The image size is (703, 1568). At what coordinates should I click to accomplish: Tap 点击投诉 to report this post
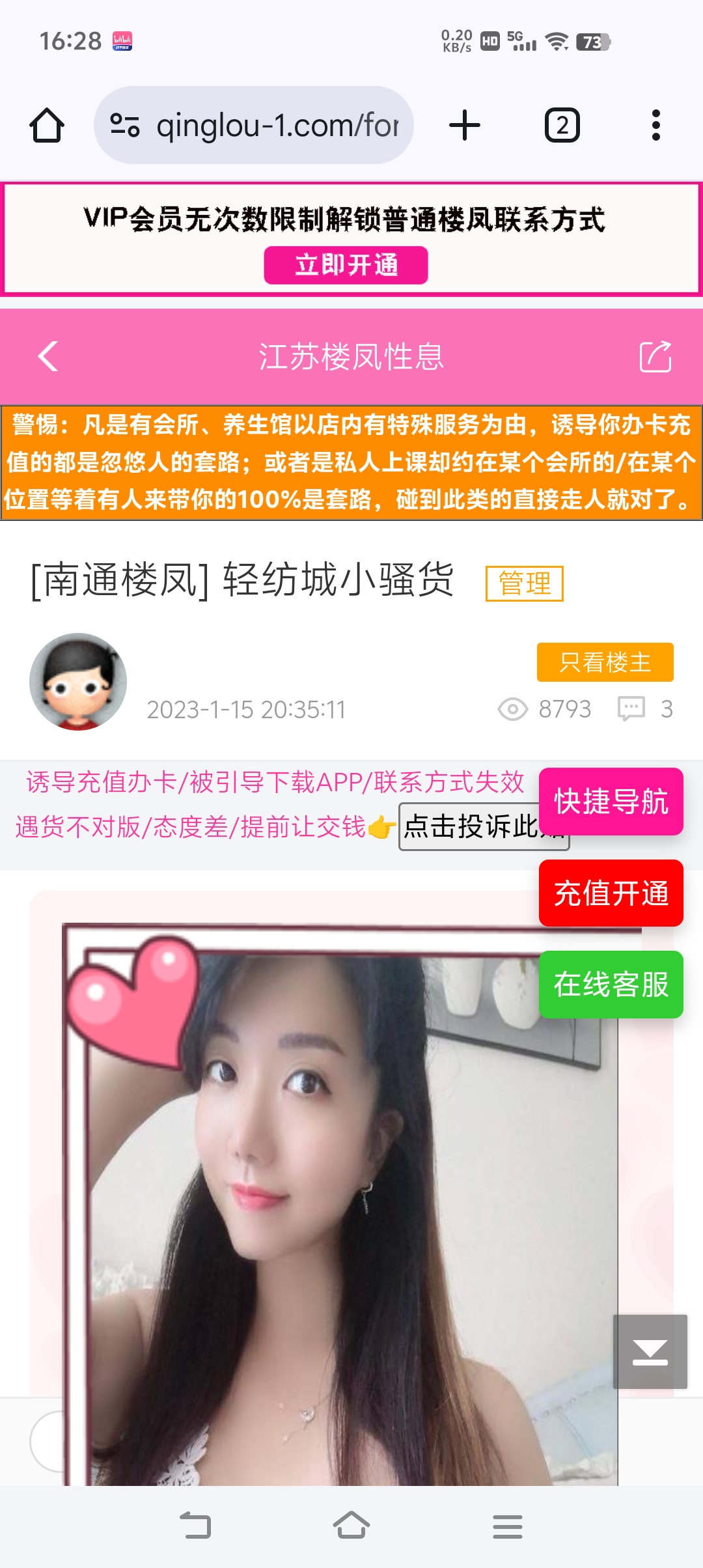coord(469,827)
